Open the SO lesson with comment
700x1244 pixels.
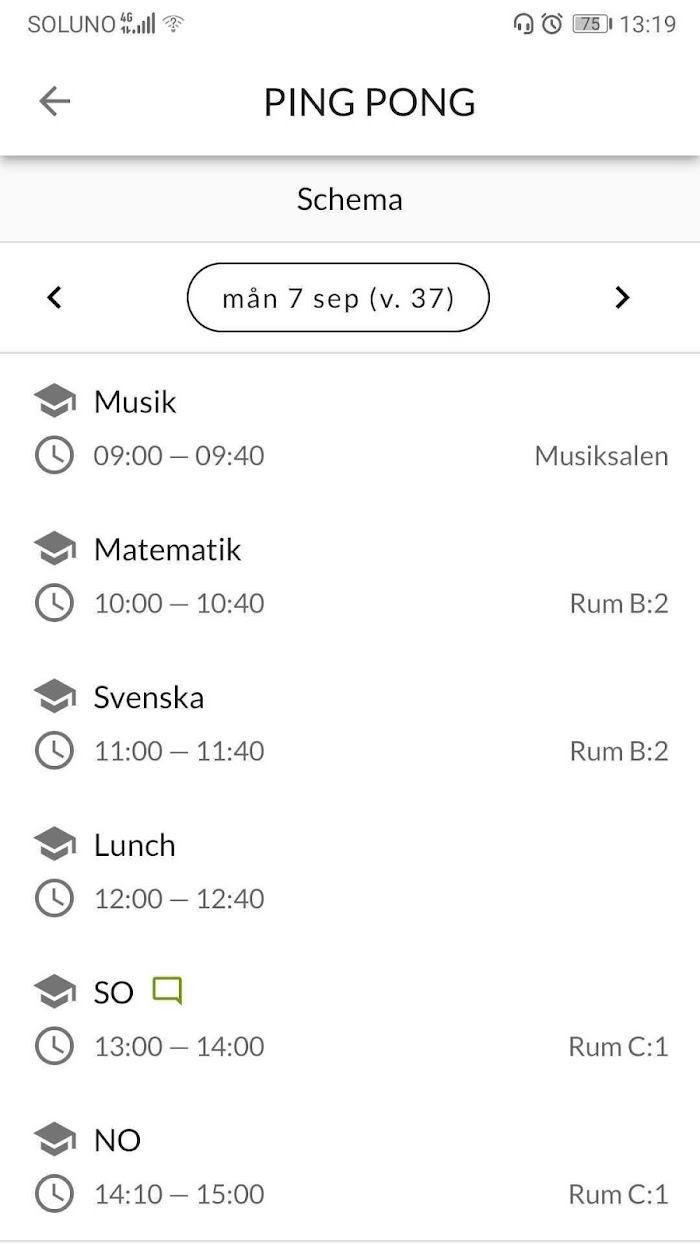(x=350, y=1020)
